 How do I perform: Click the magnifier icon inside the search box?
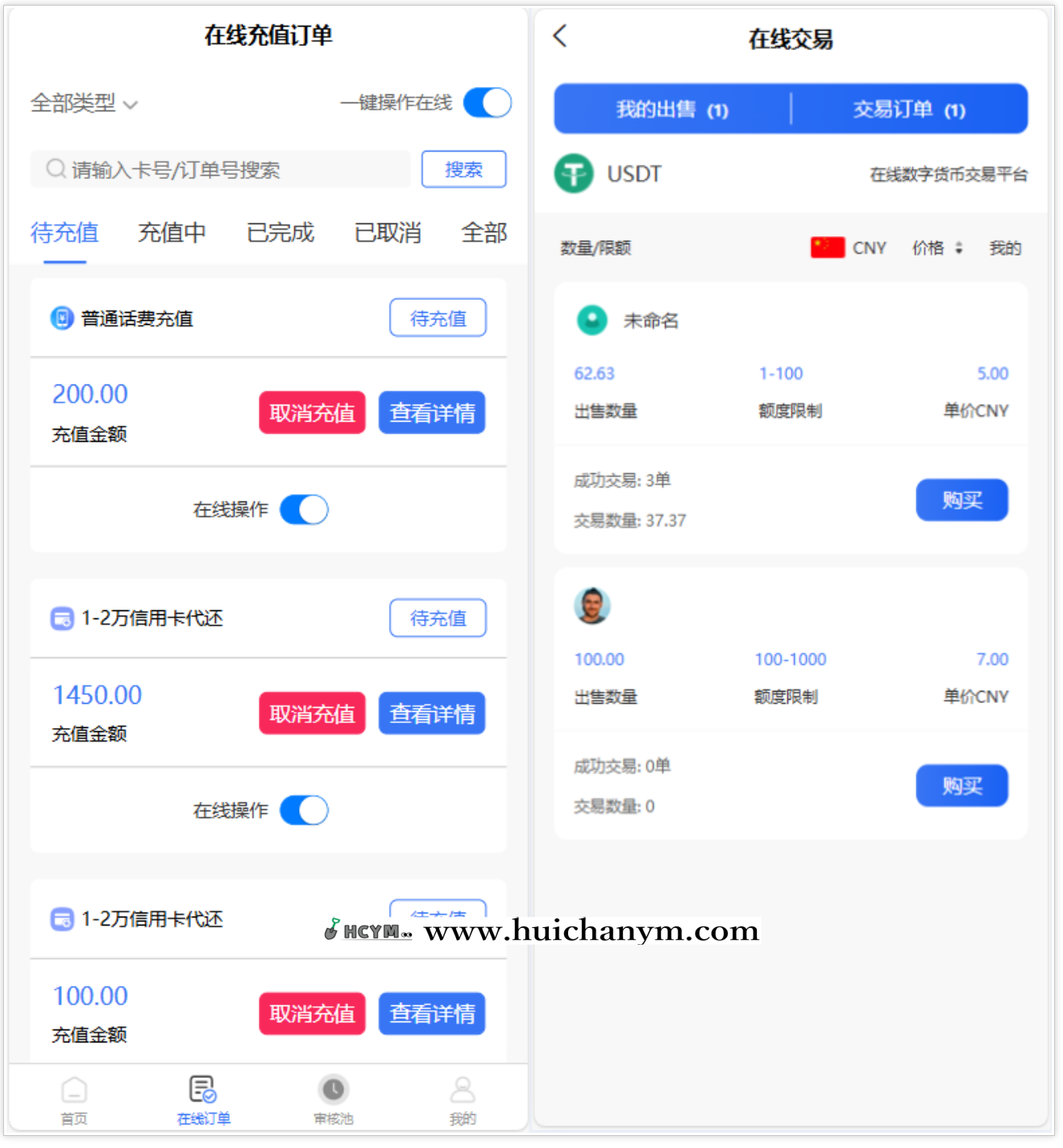click(x=55, y=168)
